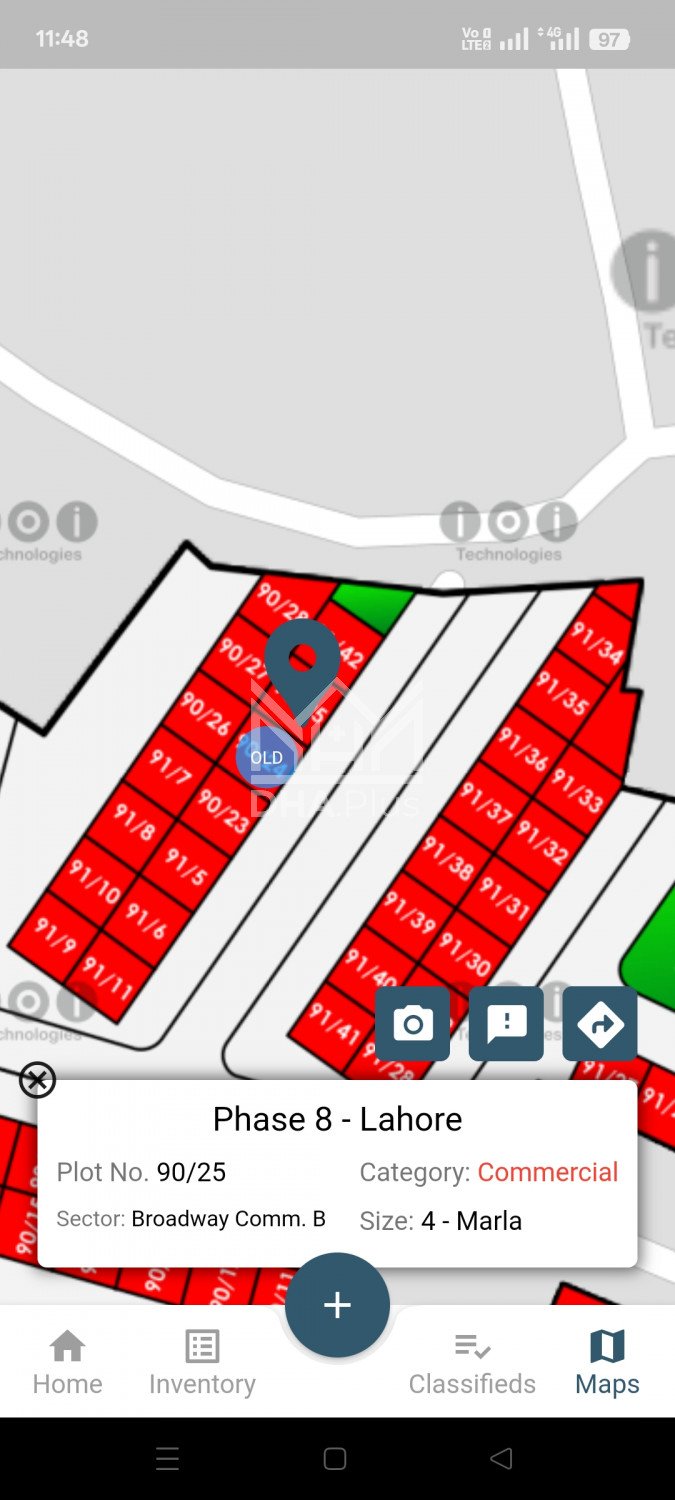Switch to the Home tab
Image resolution: width=675 pixels, height=1500 pixels.
(67, 1362)
